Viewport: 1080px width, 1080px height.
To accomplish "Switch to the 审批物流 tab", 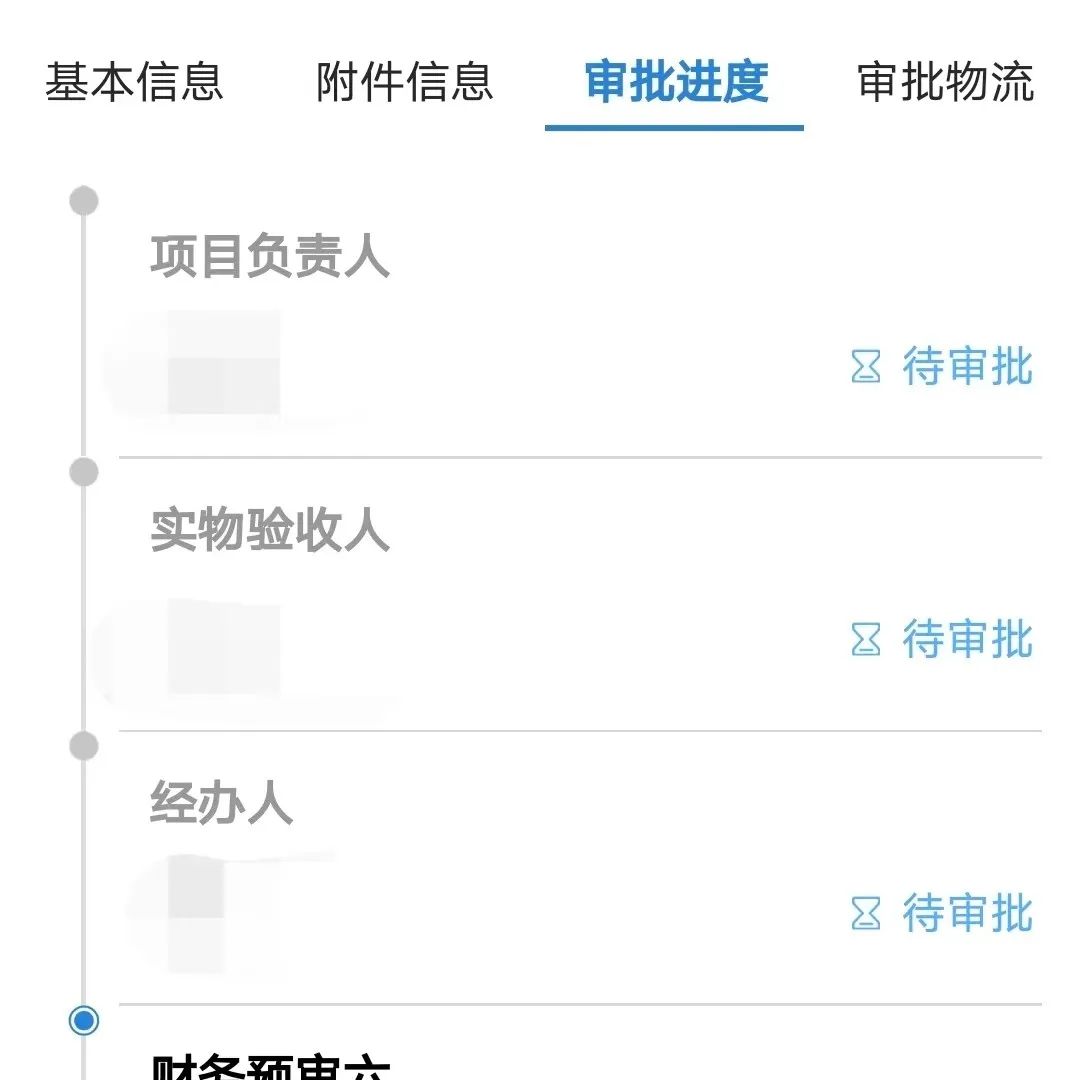I will 945,82.
